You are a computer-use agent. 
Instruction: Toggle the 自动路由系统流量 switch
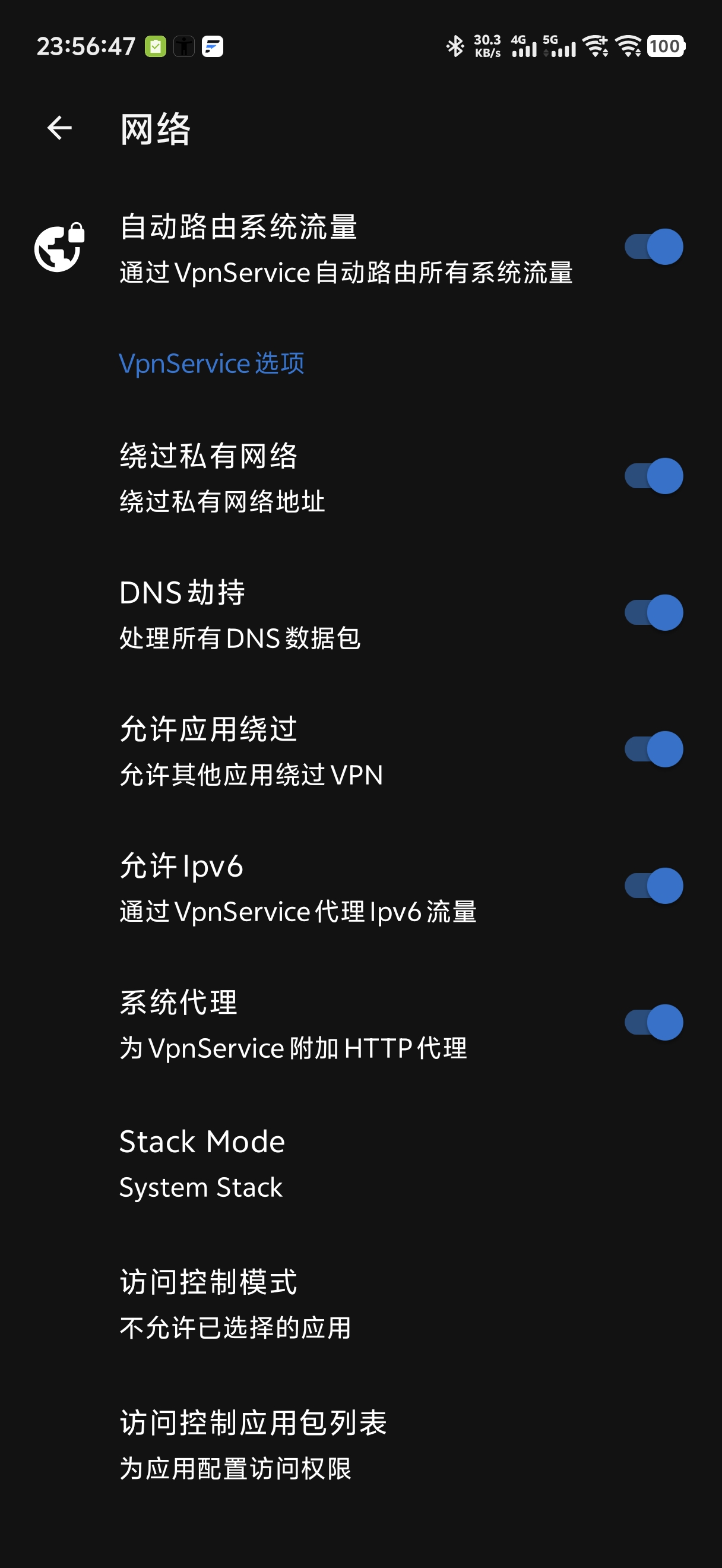point(654,246)
